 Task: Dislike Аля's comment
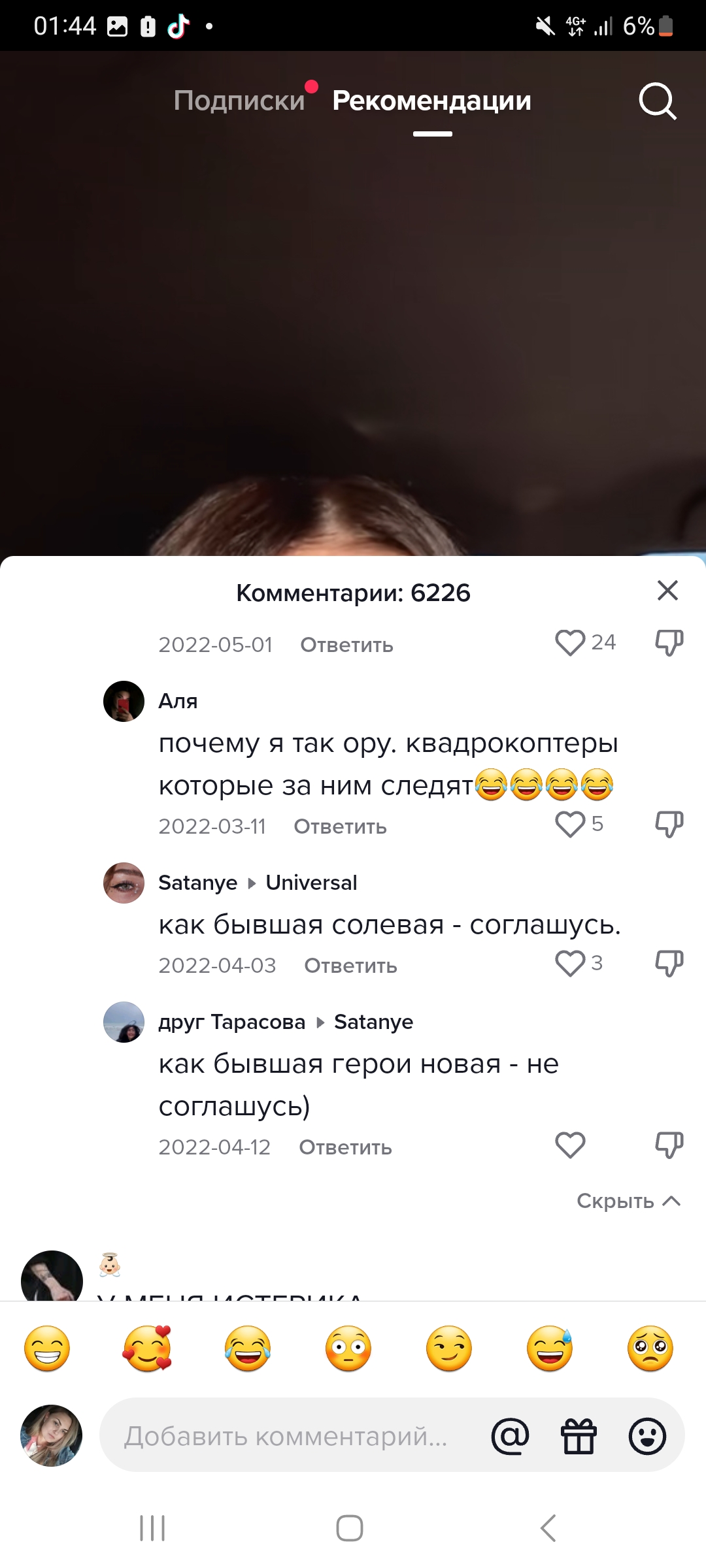pos(669,825)
